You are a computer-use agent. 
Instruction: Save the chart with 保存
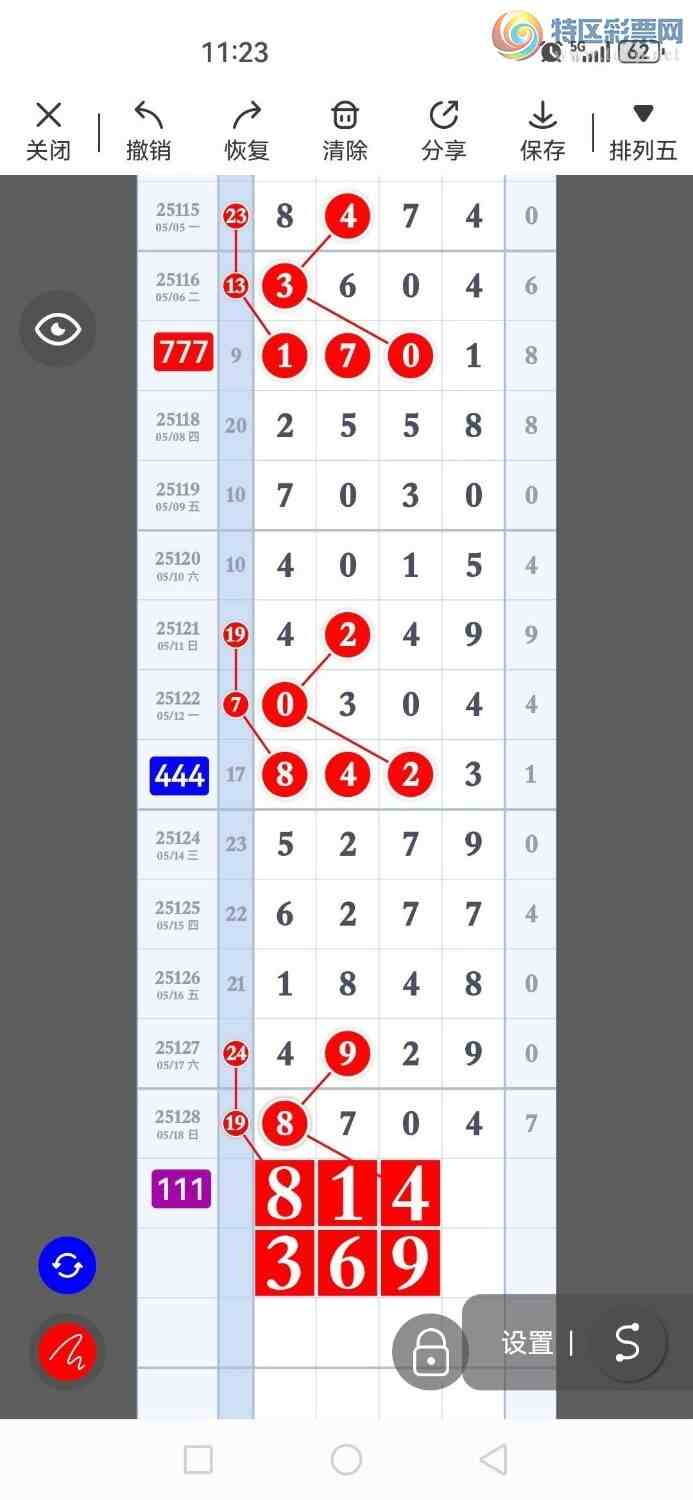(543, 131)
